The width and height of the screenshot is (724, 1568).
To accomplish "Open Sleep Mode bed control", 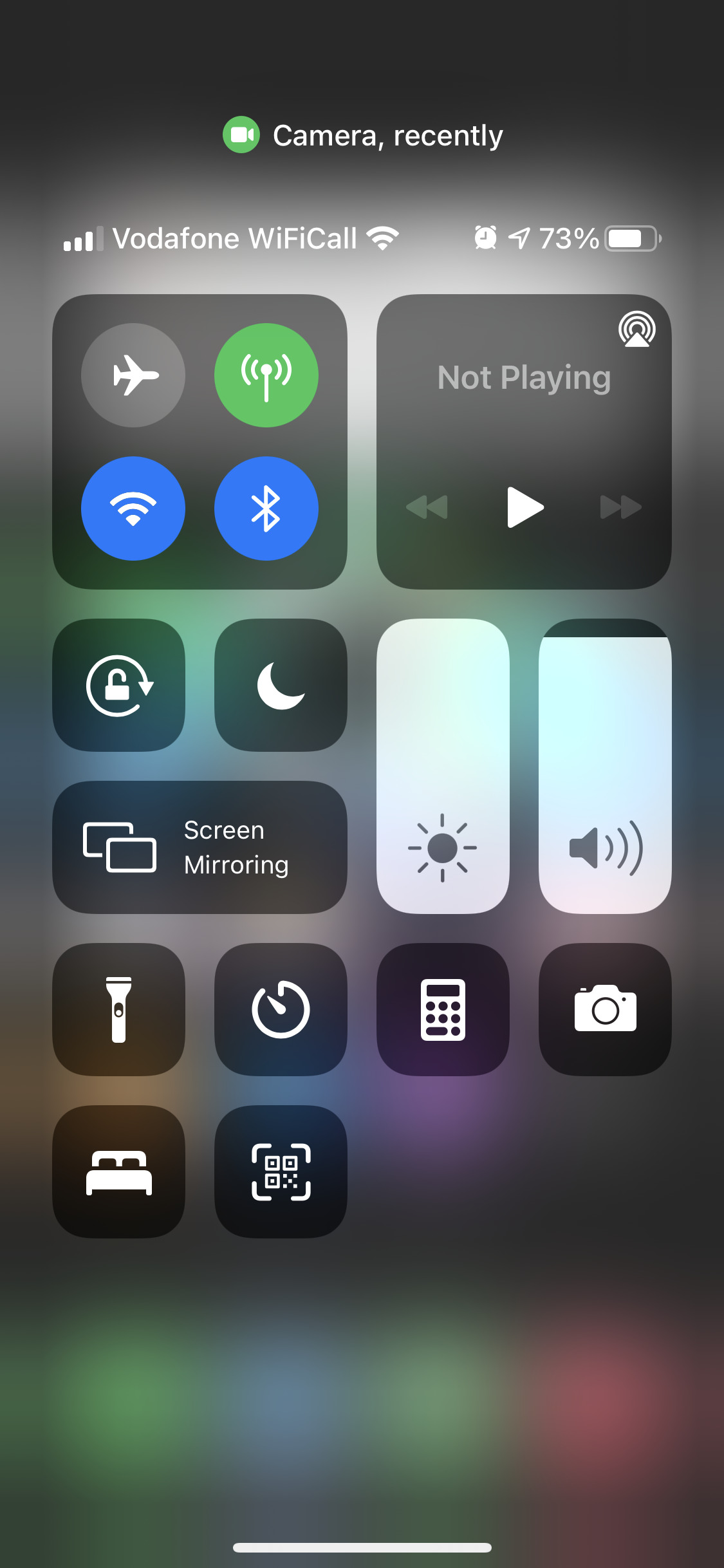I will pos(119,1171).
